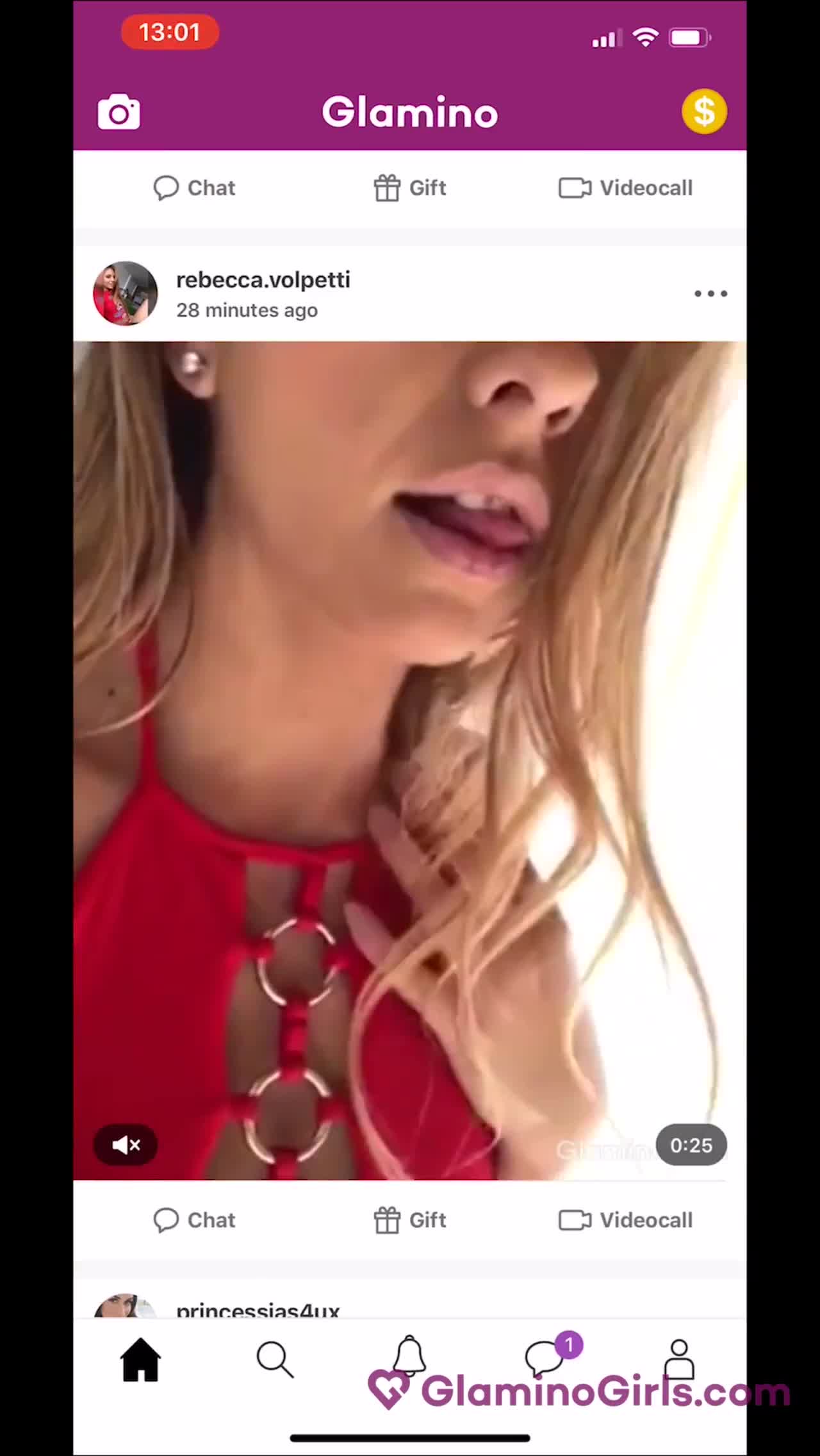820x1456 pixels.
Task: Open the camera icon in header
Action: pos(119,112)
